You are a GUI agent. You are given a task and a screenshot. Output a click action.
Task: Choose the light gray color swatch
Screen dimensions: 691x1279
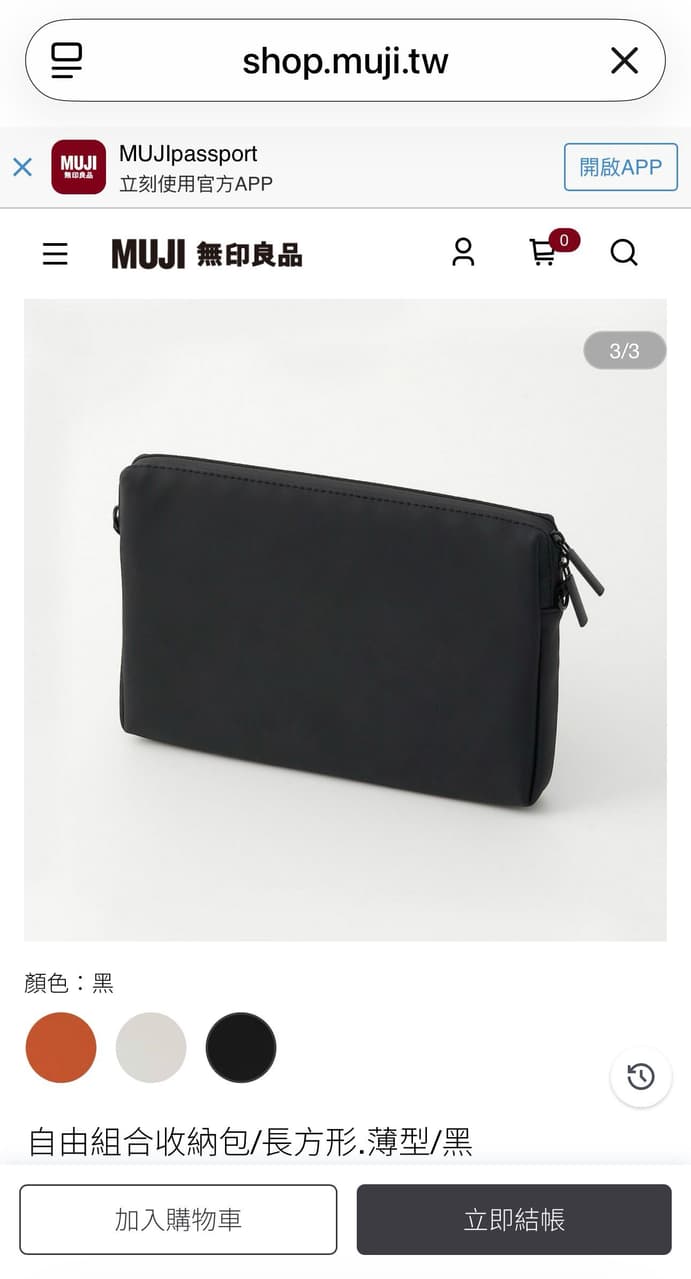tap(151, 1047)
